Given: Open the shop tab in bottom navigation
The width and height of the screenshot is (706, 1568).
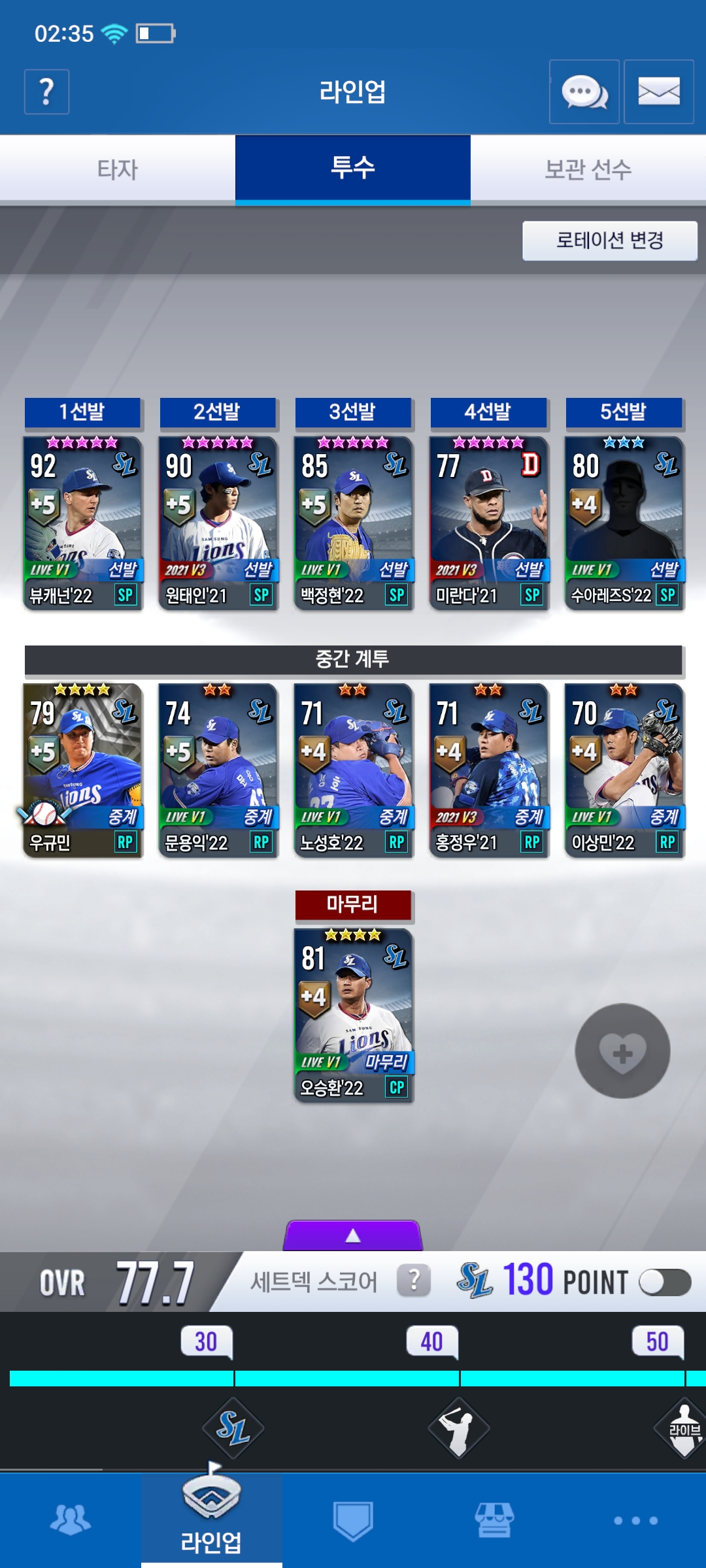Looking at the screenshot, I should (x=494, y=1520).
